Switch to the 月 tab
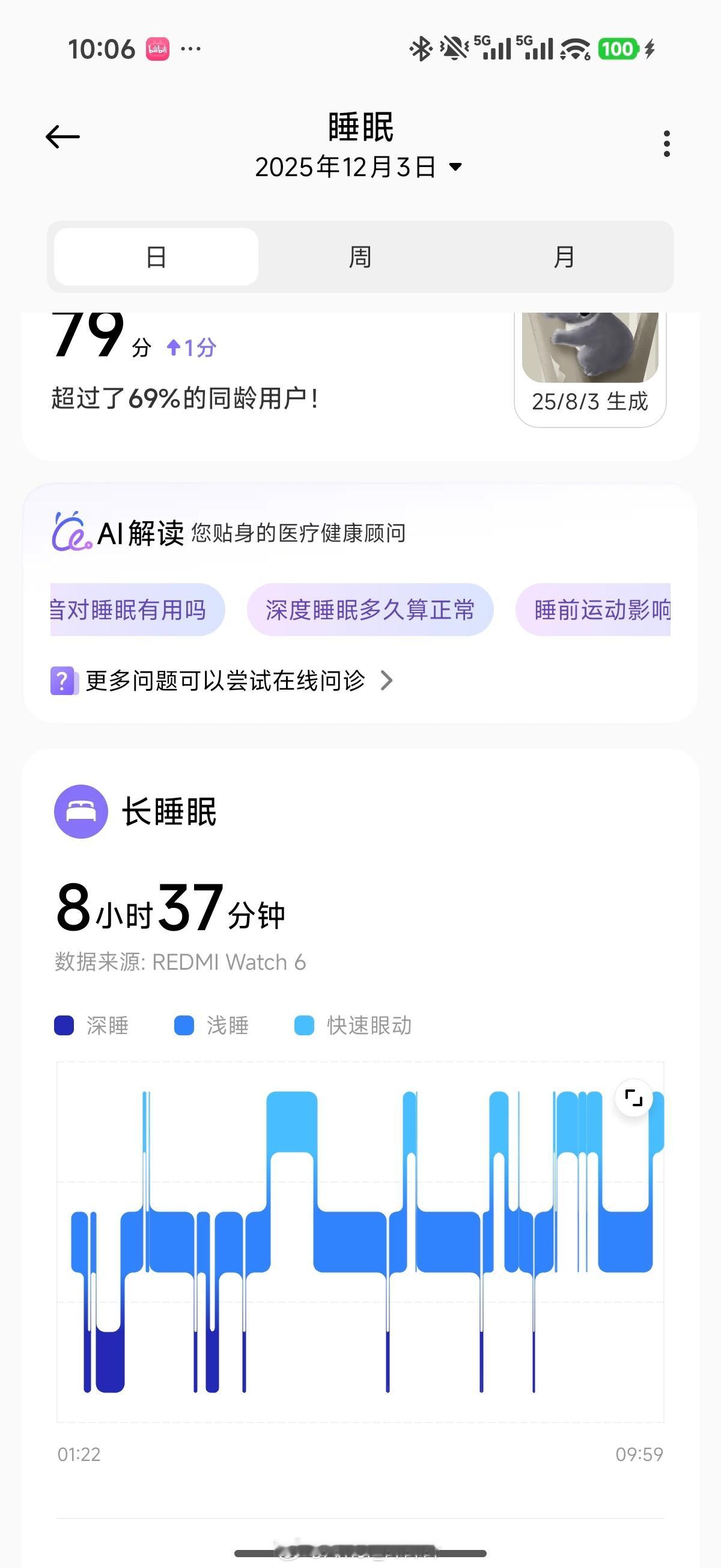The width and height of the screenshot is (721, 1568). pyautogui.click(x=566, y=256)
